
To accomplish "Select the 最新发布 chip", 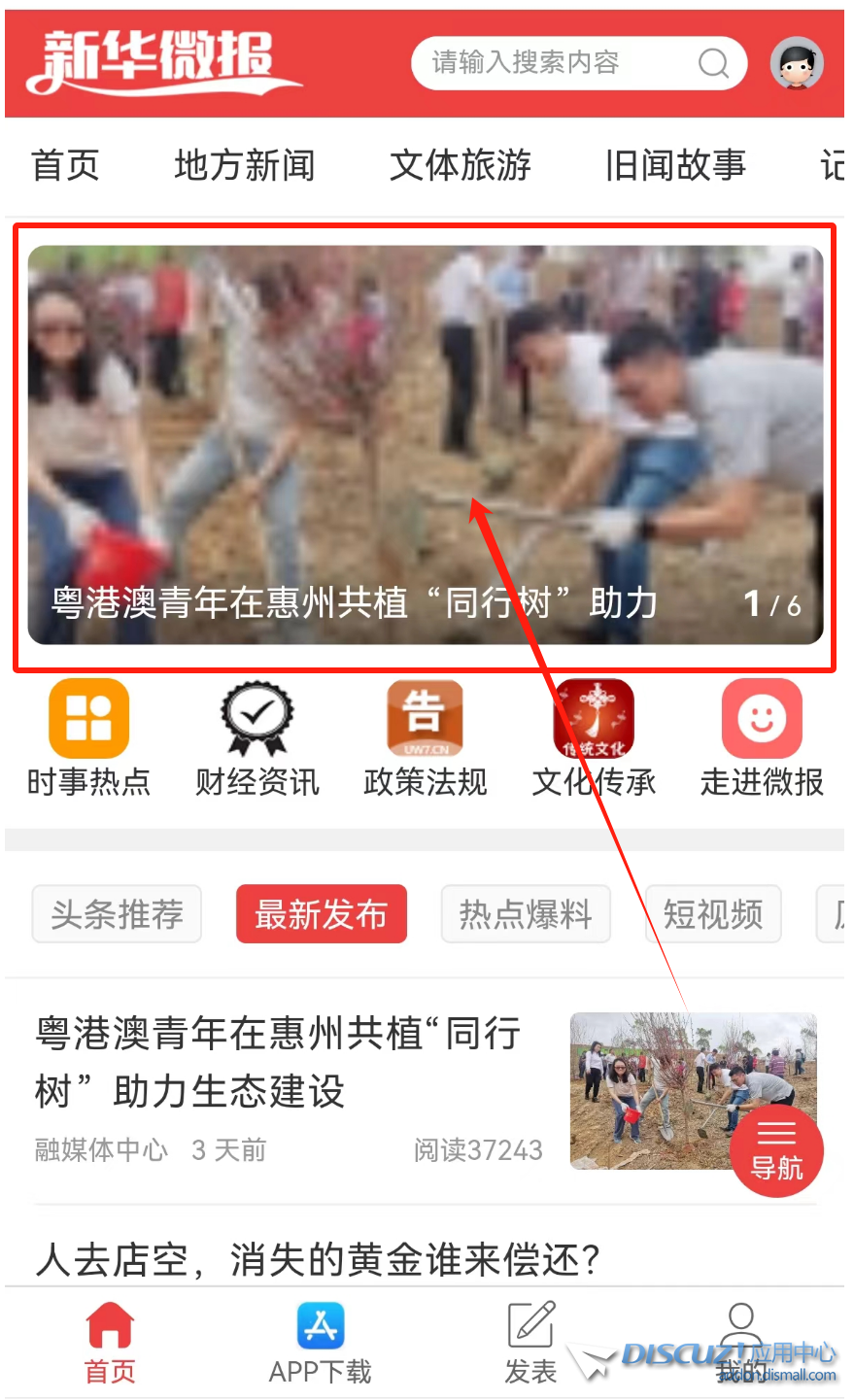I will tap(321, 914).
